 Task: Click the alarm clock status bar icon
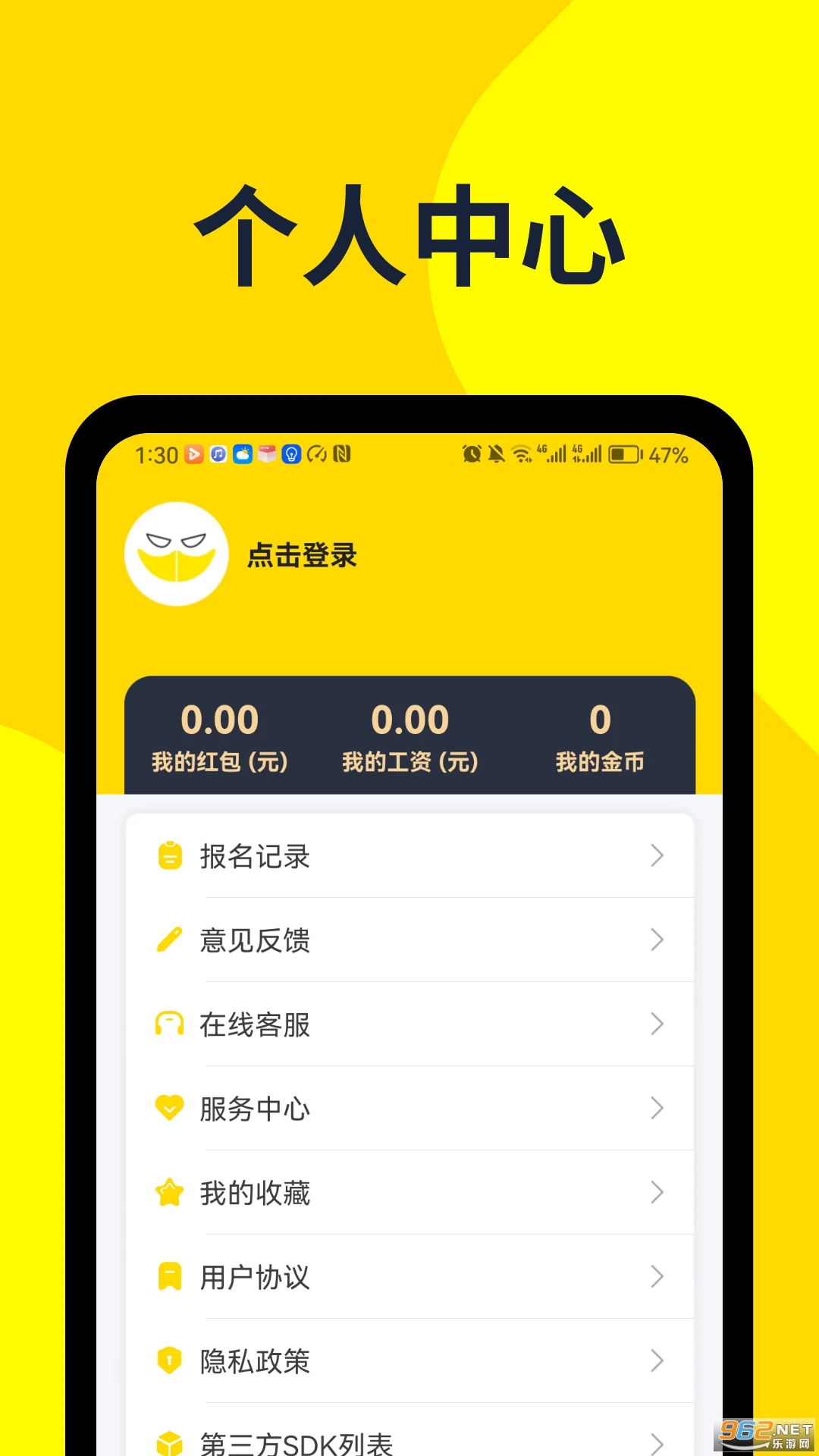(471, 453)
